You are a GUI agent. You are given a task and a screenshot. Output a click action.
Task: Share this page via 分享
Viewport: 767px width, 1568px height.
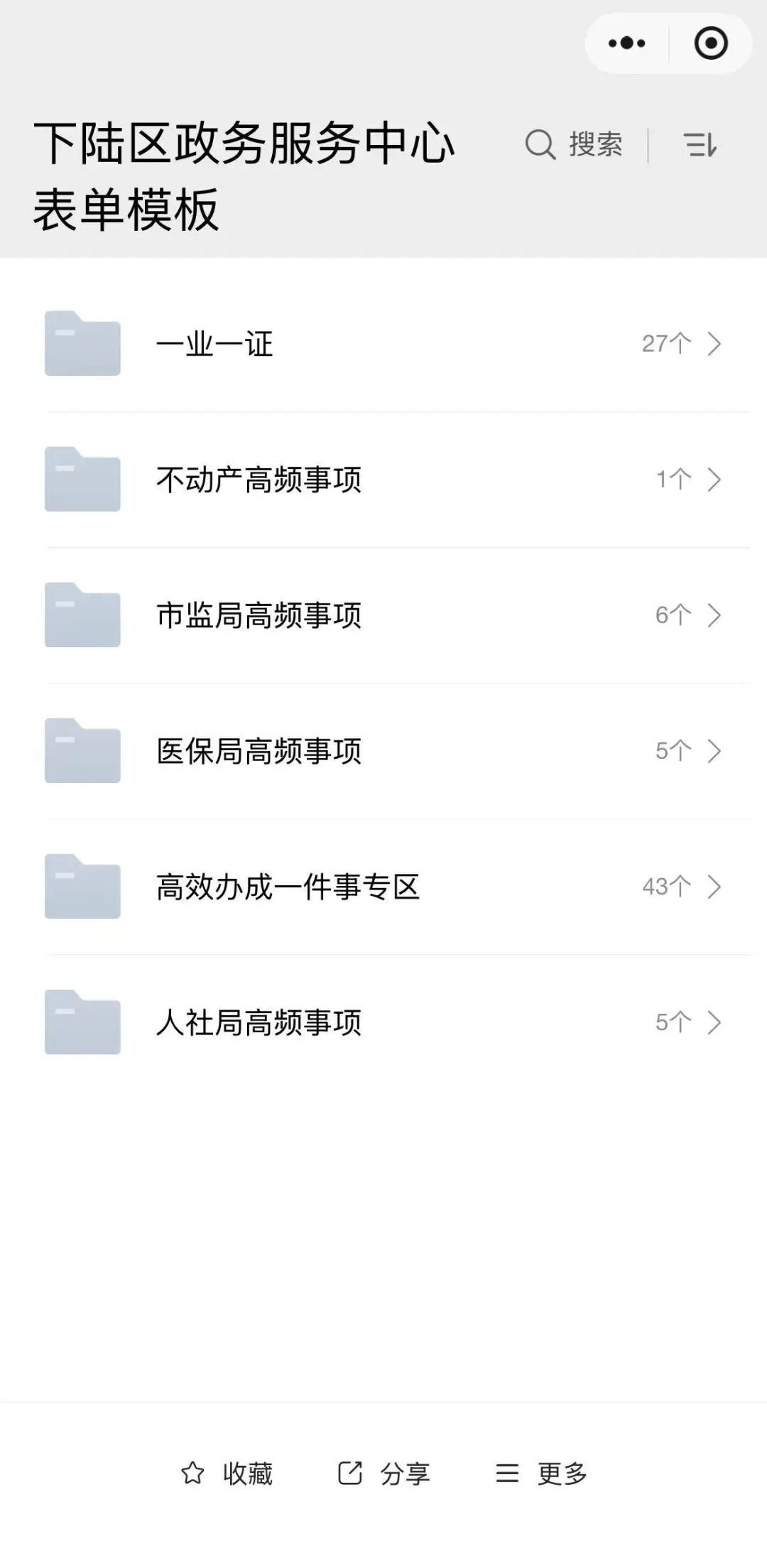pyautogui.click(x=384, y=1474)
